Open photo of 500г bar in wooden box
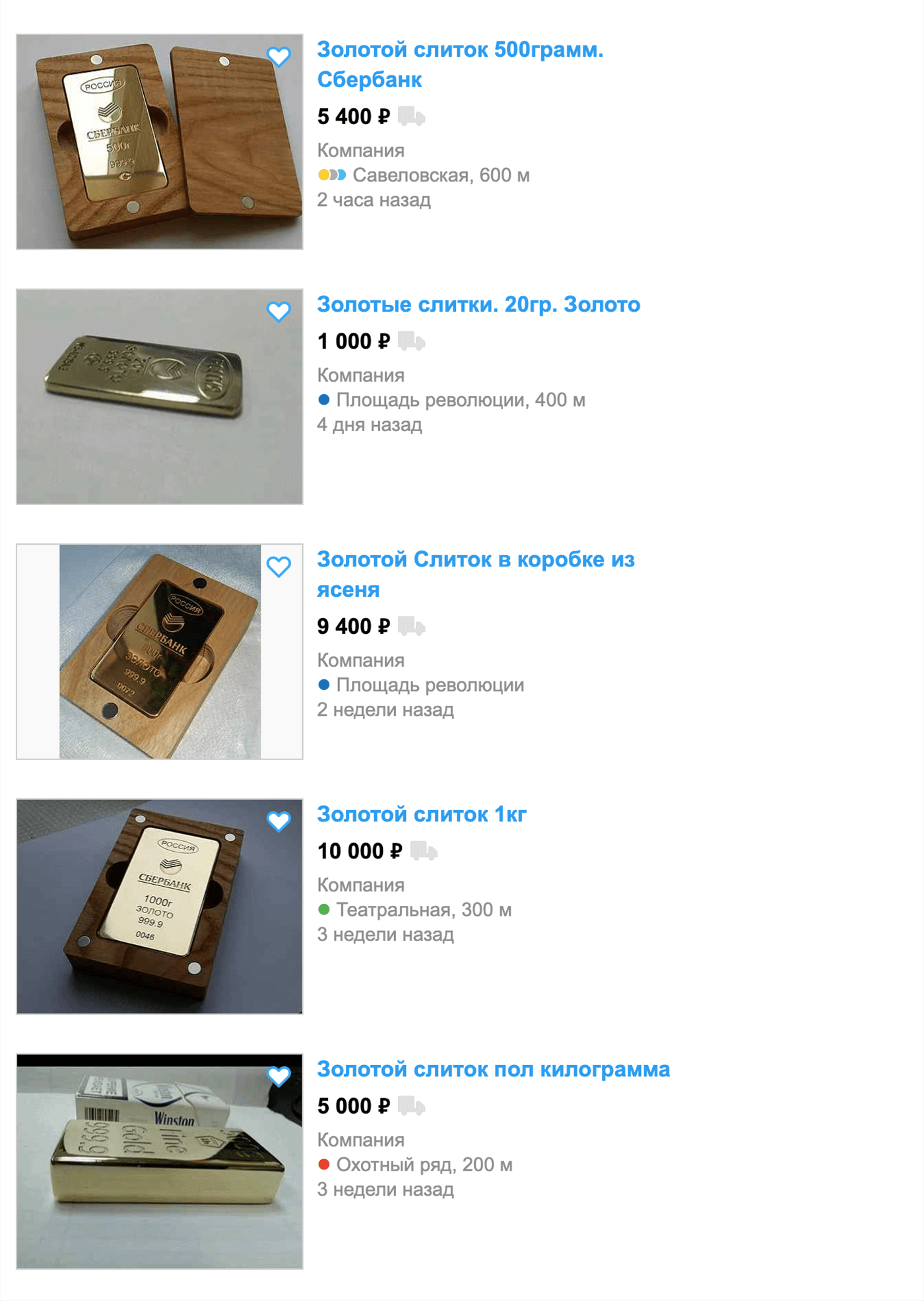The width and height of the screenshot is (924, 1302). tap(159, 141)
